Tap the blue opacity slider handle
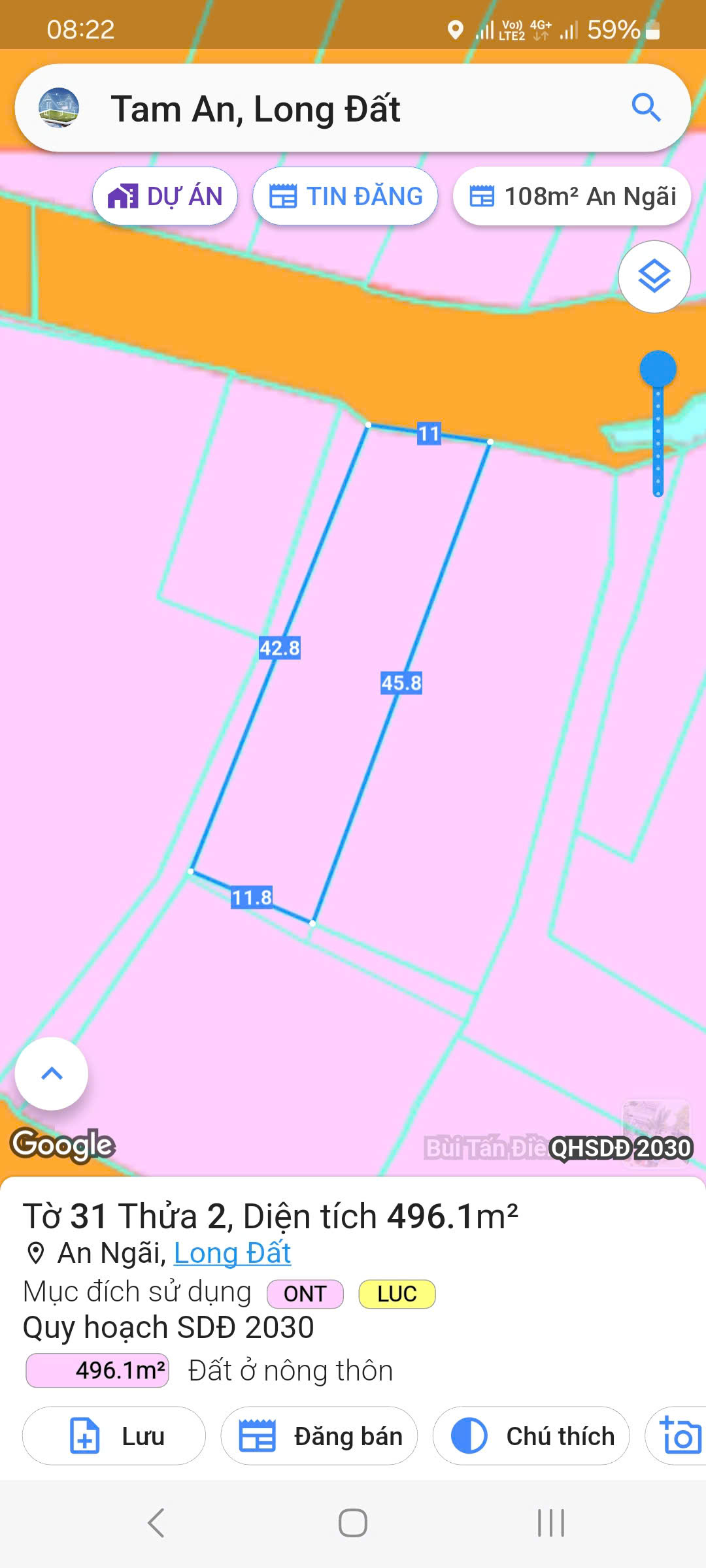The width and height of the screenshot is (706, 1568). (x=658, y=369)
